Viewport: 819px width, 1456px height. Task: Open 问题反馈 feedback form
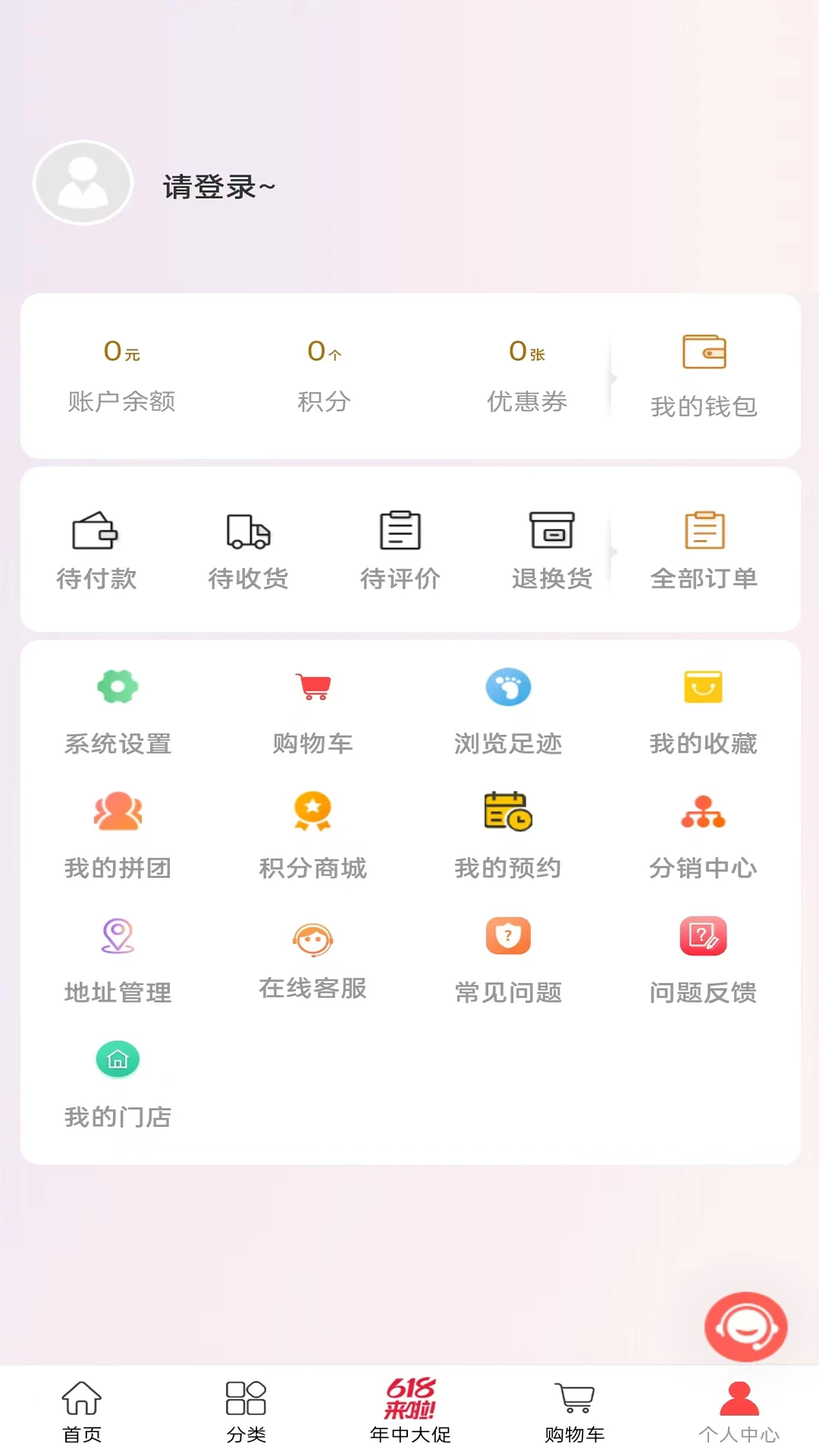coord(703,959)
